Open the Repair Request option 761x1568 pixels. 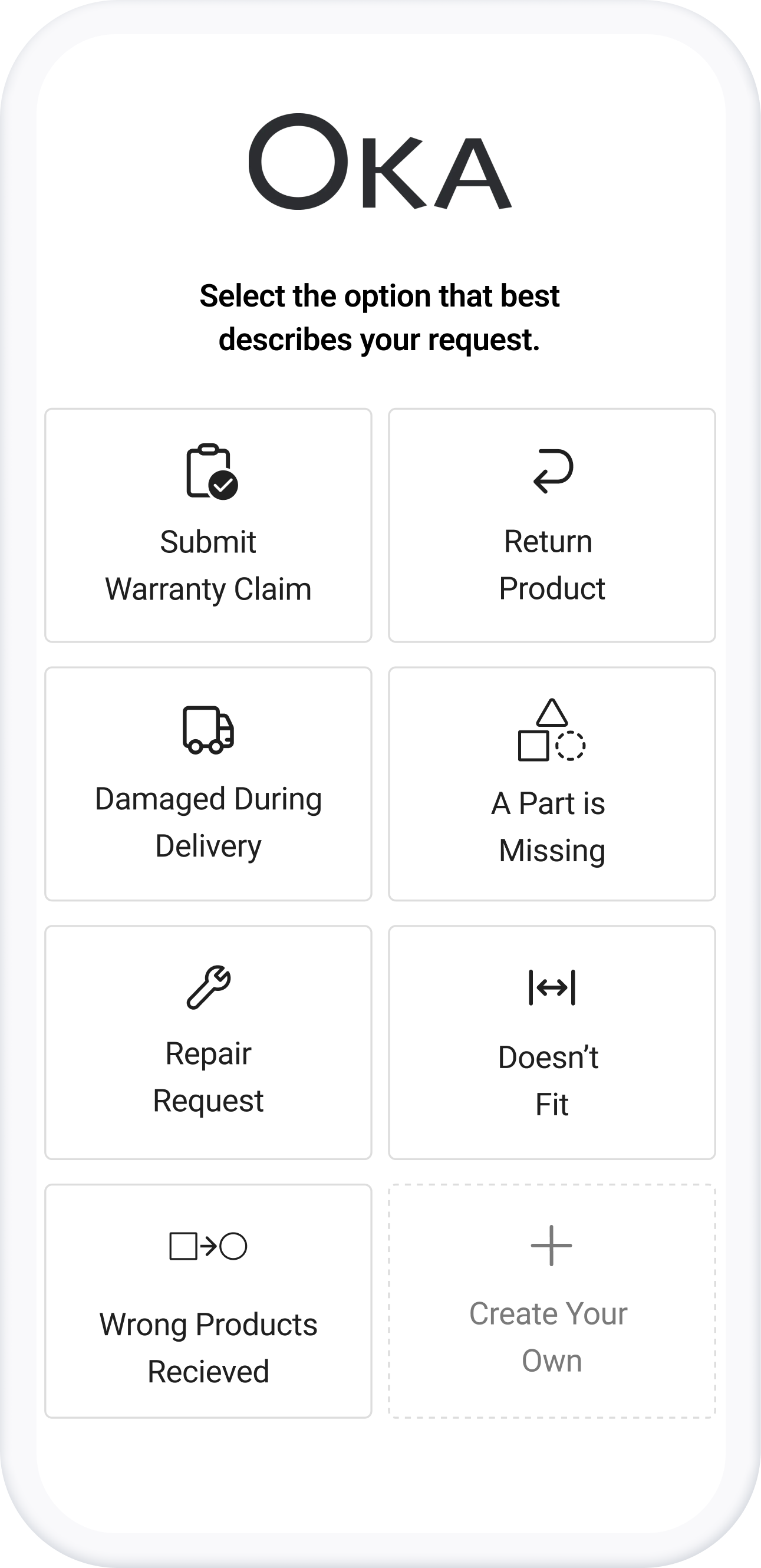pos(208,1043)
